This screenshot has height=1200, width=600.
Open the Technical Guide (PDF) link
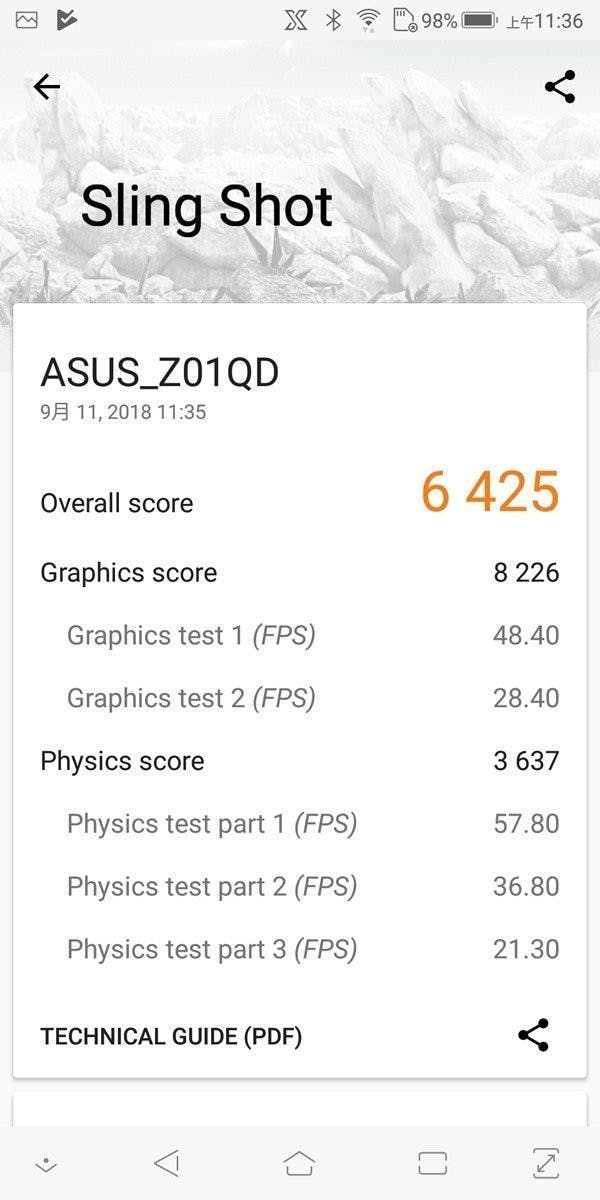pos(171,1036)
